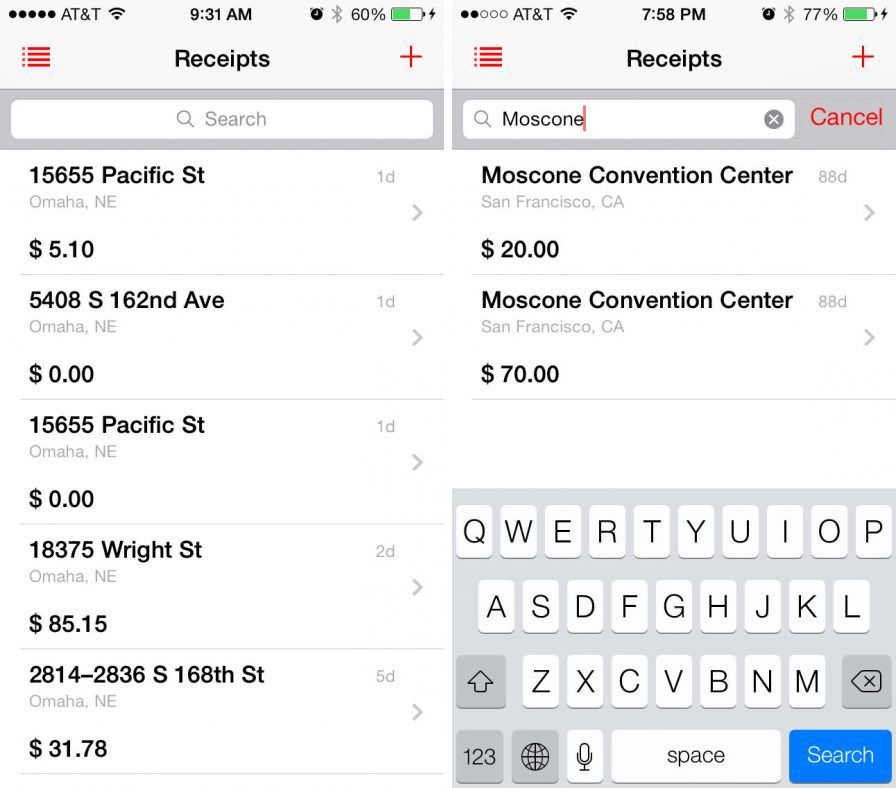Tap the empty Search field
This screenshot has width=896, height=788.
[221, 119]
